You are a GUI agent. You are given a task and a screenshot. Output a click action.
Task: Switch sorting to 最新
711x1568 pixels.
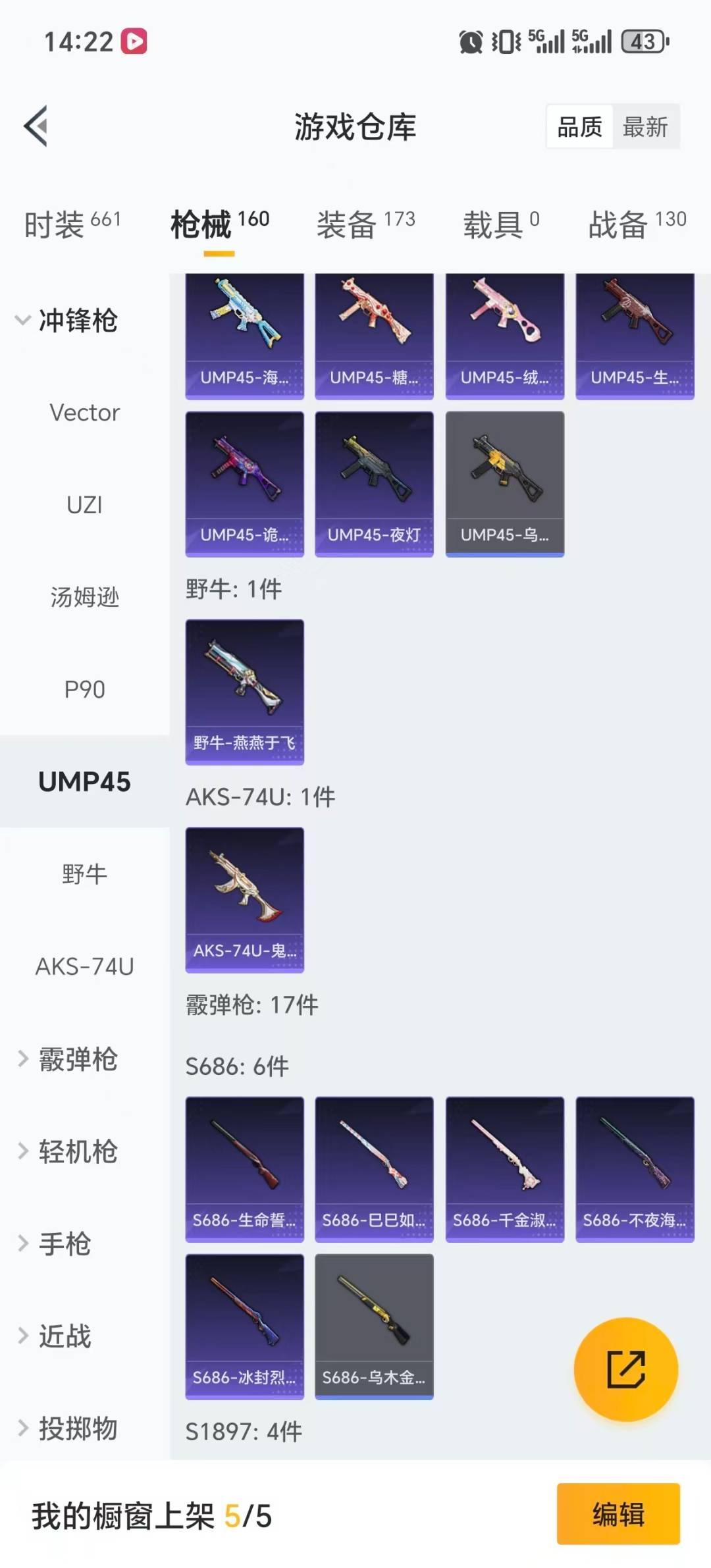(647, 126)
